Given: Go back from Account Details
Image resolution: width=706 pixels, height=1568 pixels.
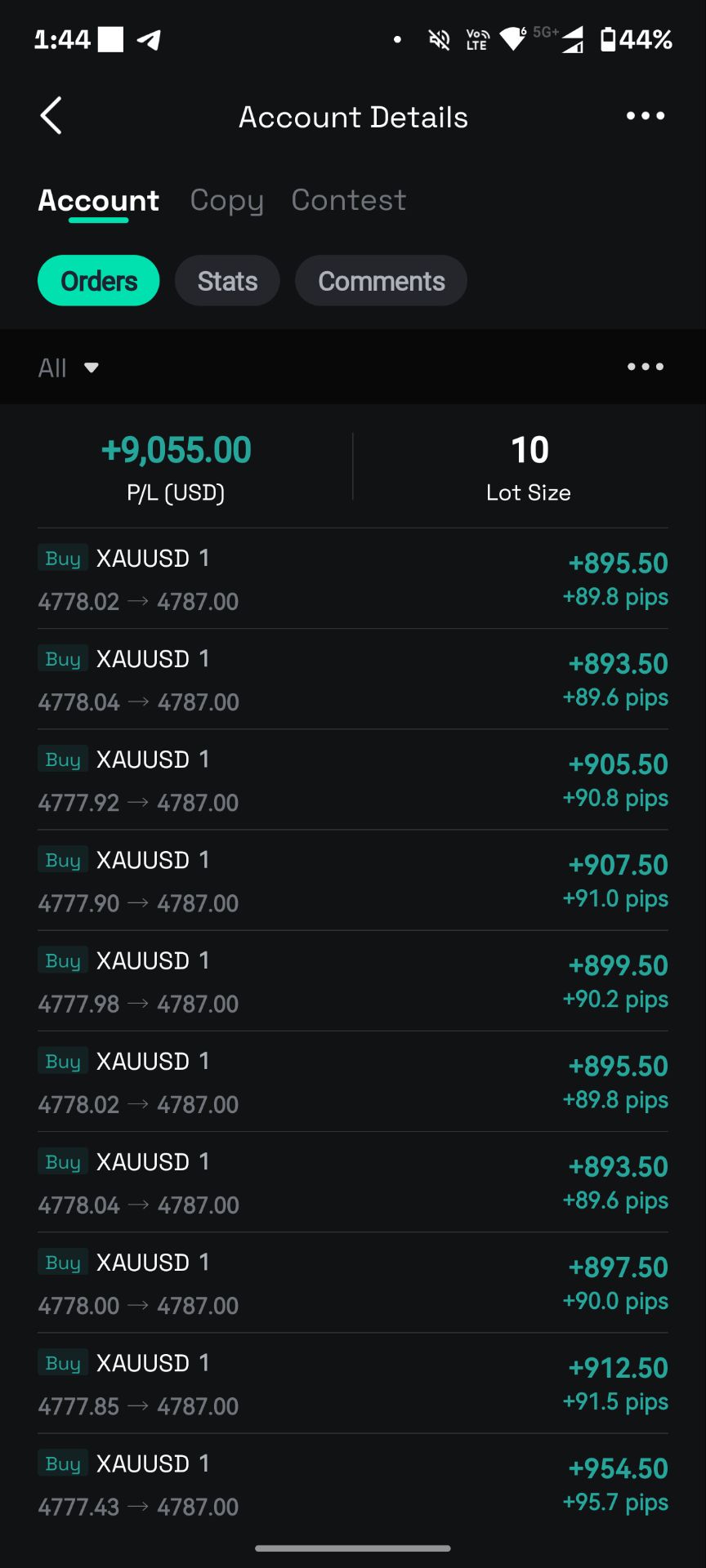Looking at the screenshot, I should [x=51, y=116].
